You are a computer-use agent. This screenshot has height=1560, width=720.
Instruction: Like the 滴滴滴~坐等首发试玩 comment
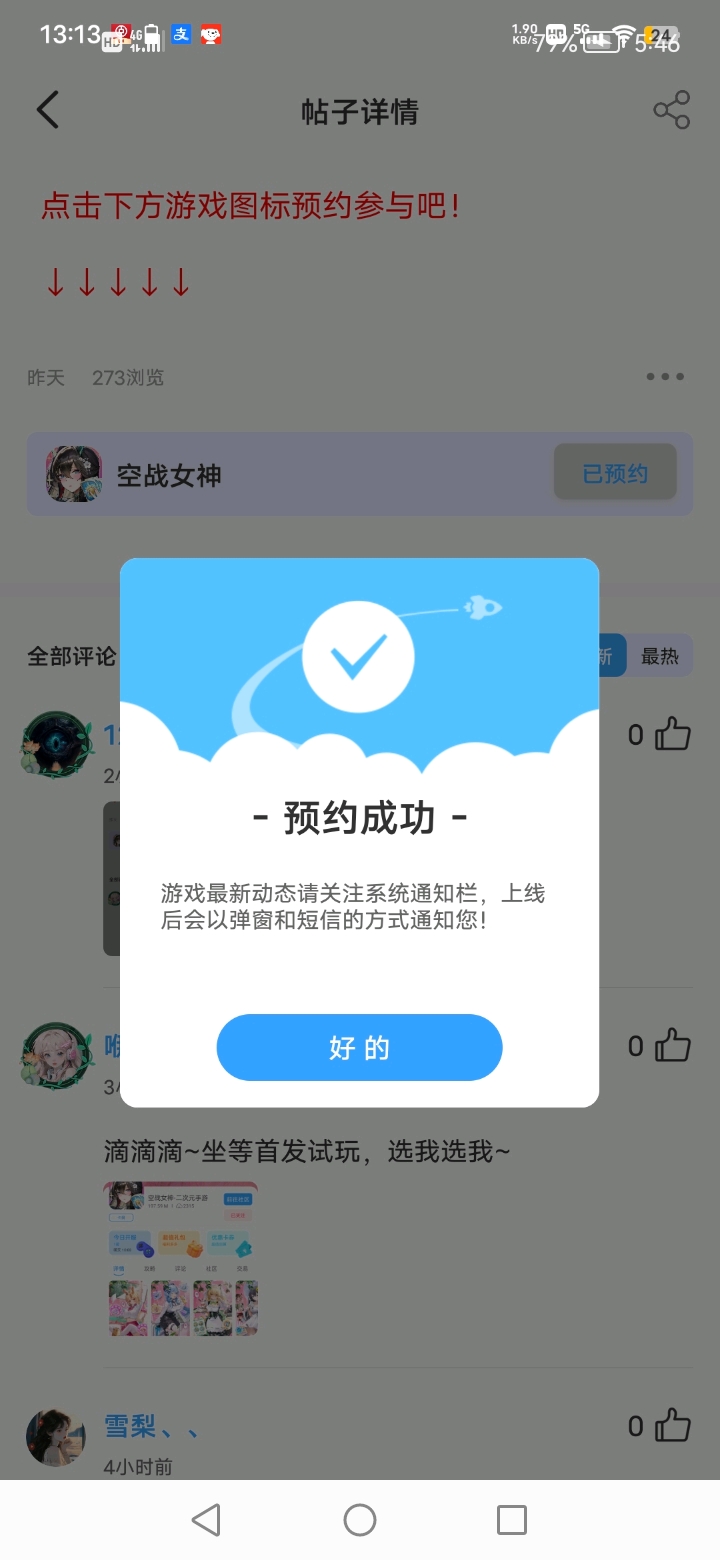pos(673,1046)
